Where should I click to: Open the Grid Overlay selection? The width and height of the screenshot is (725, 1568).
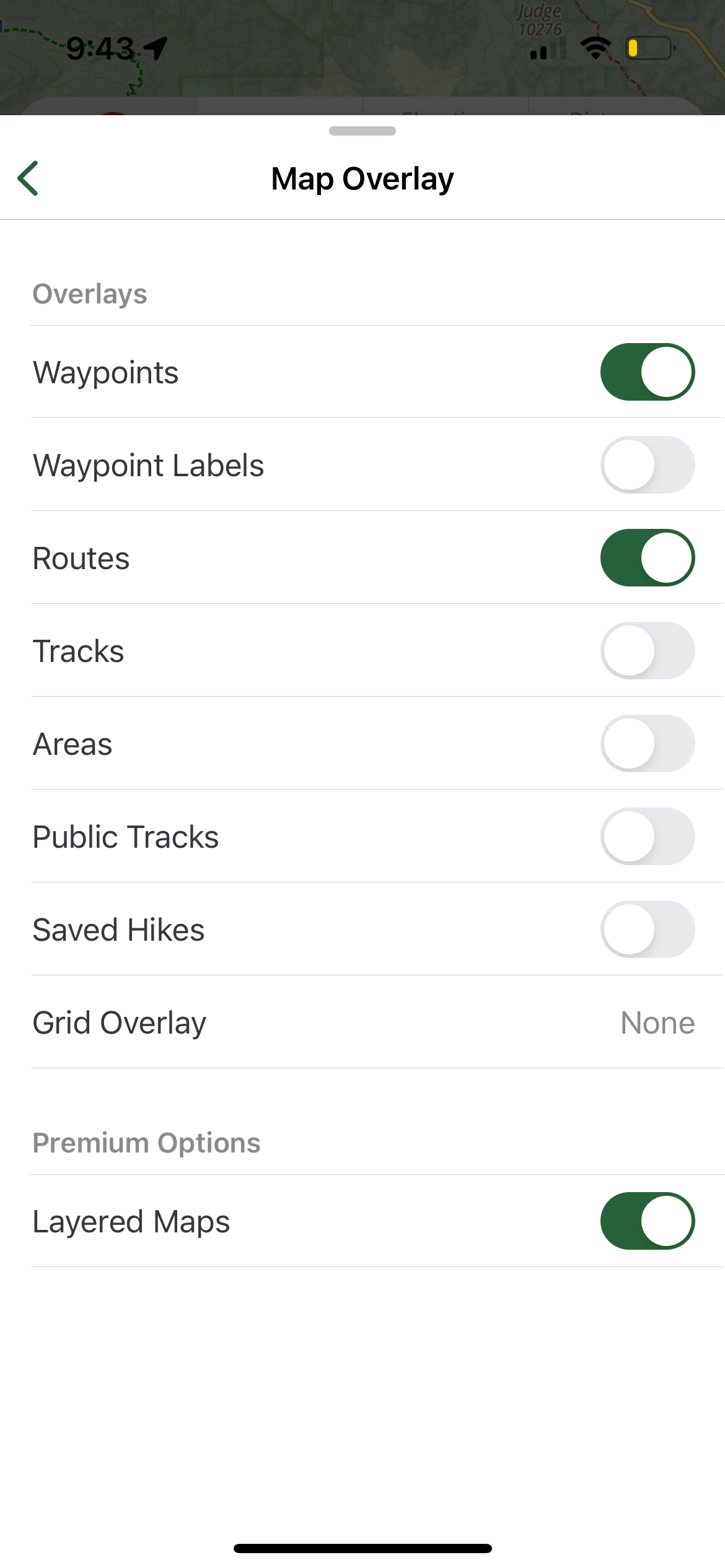pyautogui.click(x=362, y=1022)
